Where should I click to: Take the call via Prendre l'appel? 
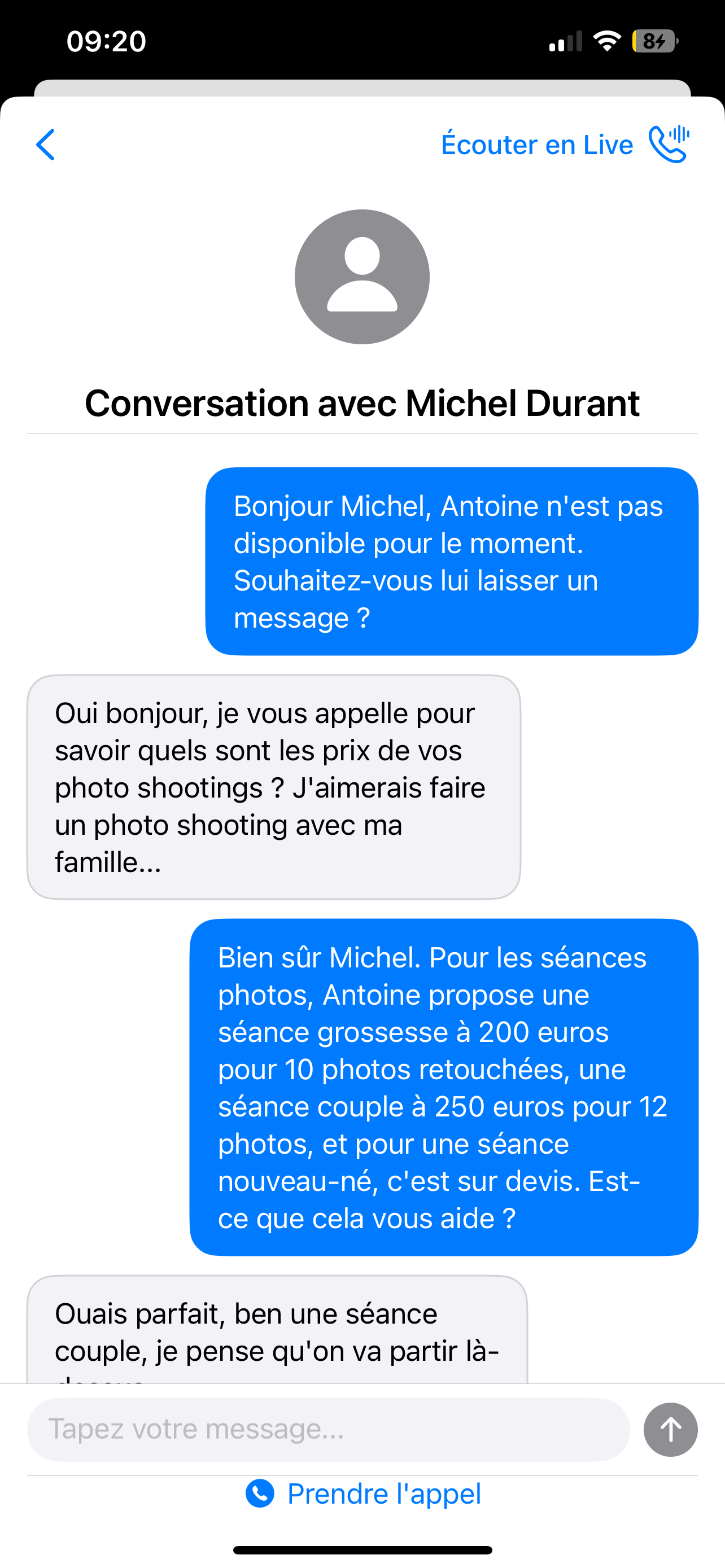364,1493
